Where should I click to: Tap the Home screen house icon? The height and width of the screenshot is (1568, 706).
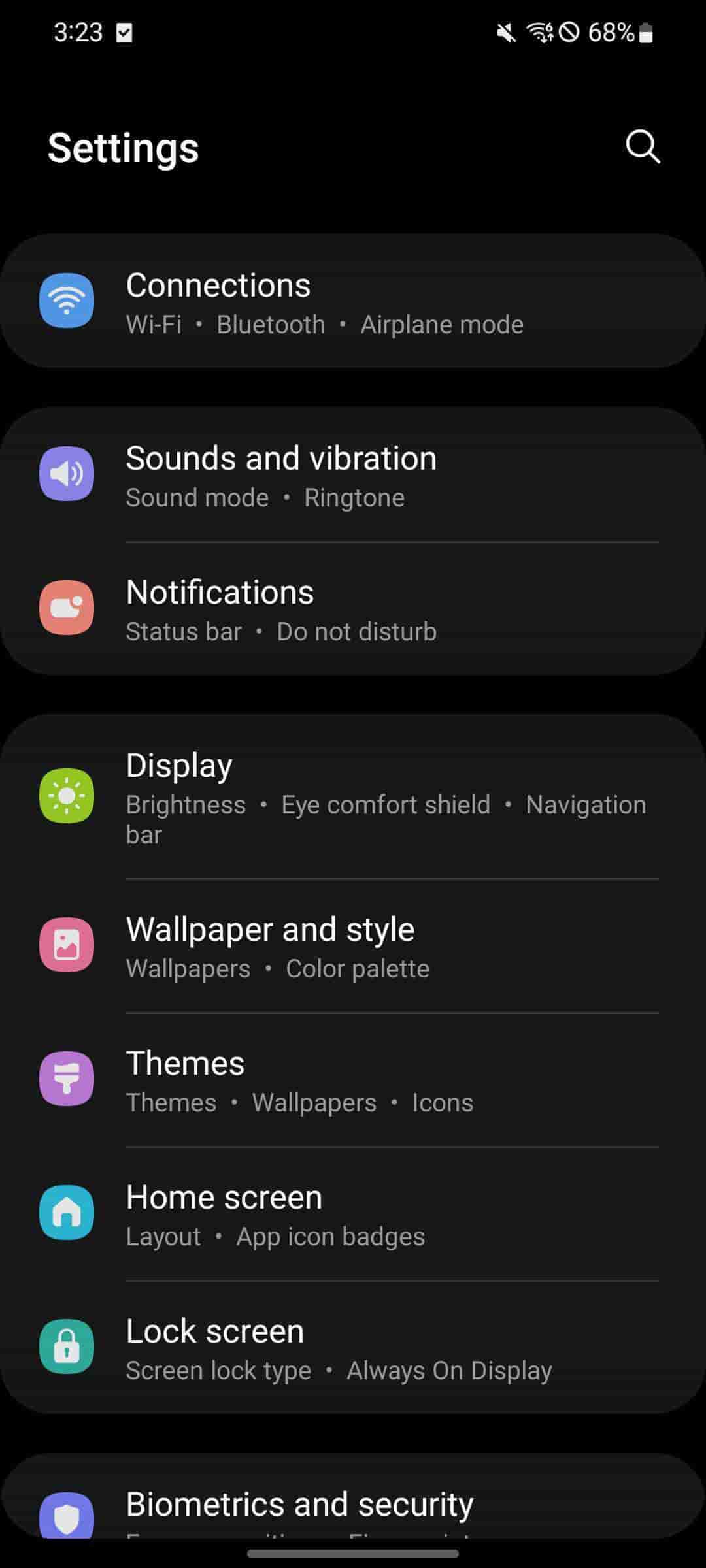click(67, 1213)
